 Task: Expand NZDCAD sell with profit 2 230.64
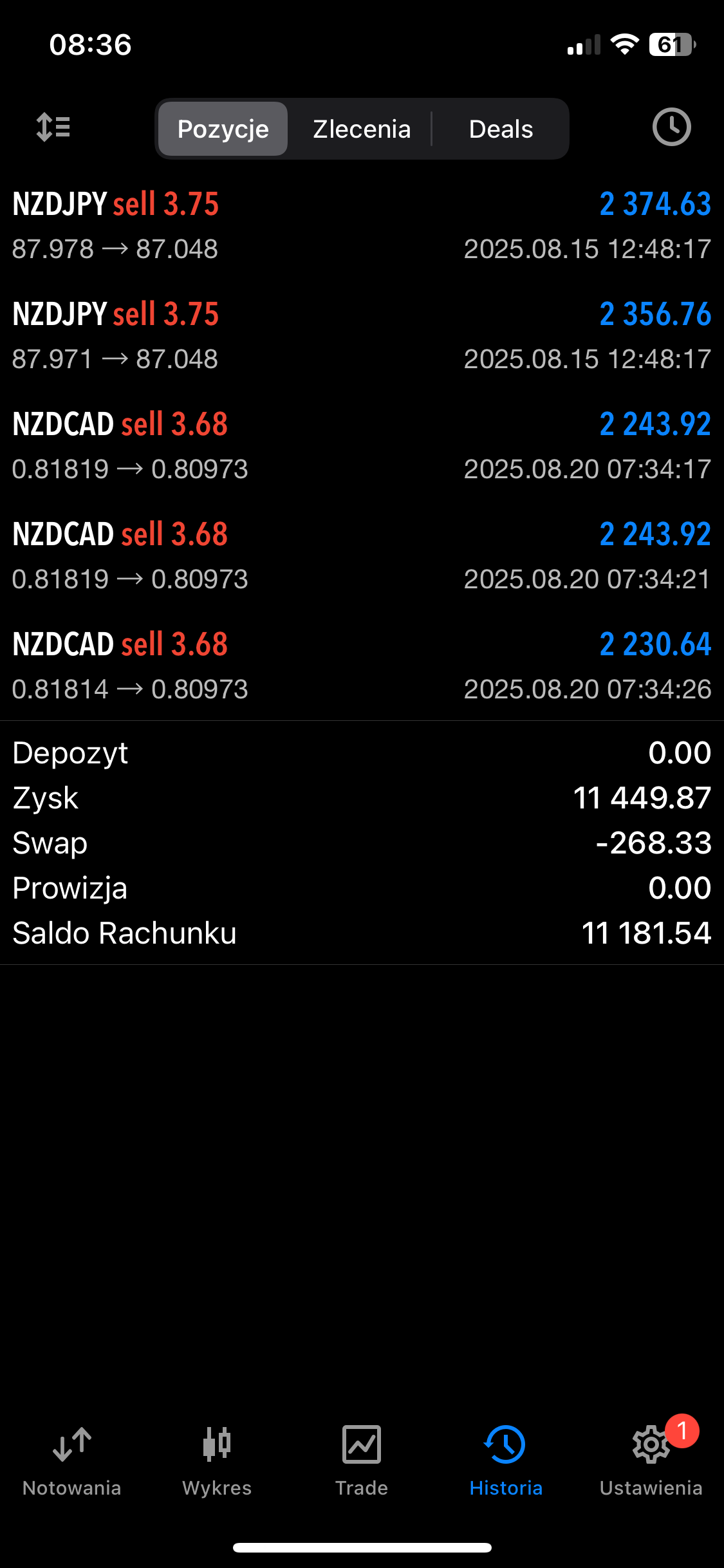click(x=362, y=666)
